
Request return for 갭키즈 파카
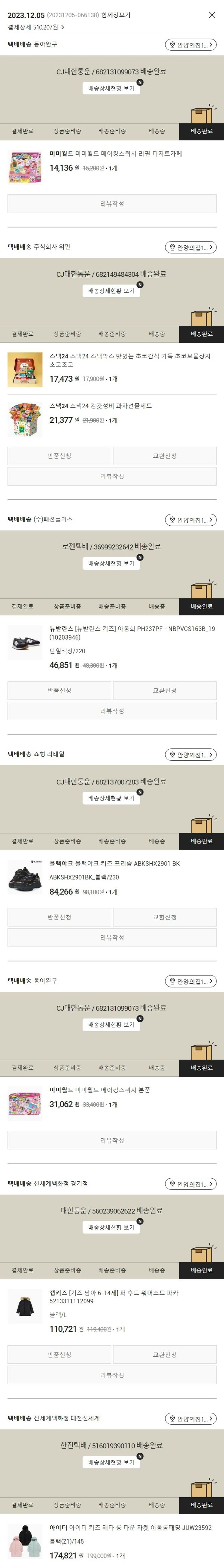click(59, 1355)
